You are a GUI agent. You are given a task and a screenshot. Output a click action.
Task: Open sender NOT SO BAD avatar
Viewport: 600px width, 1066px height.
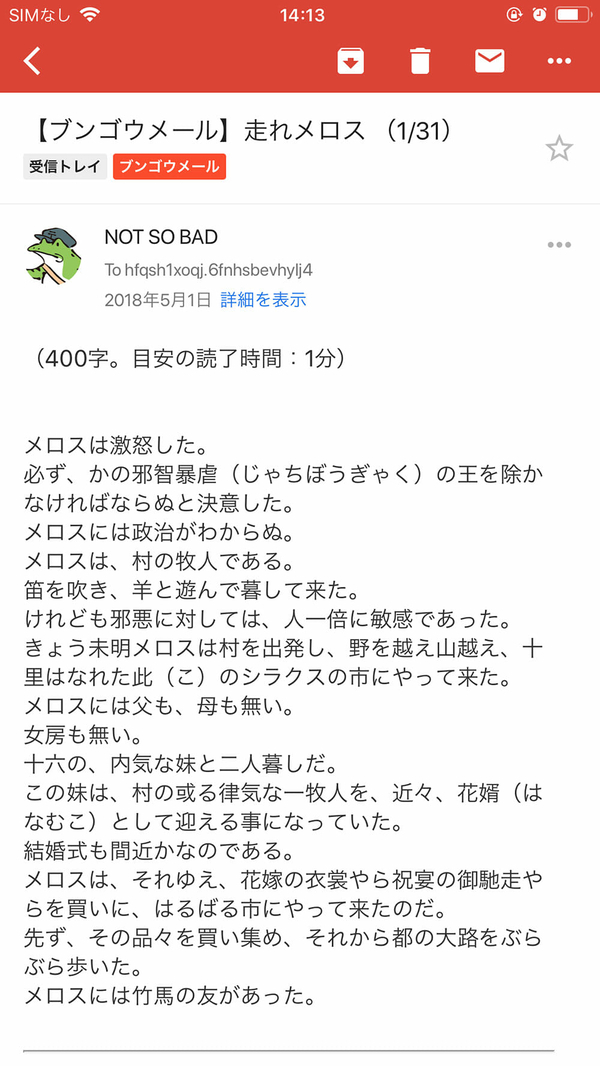point(53,258)
